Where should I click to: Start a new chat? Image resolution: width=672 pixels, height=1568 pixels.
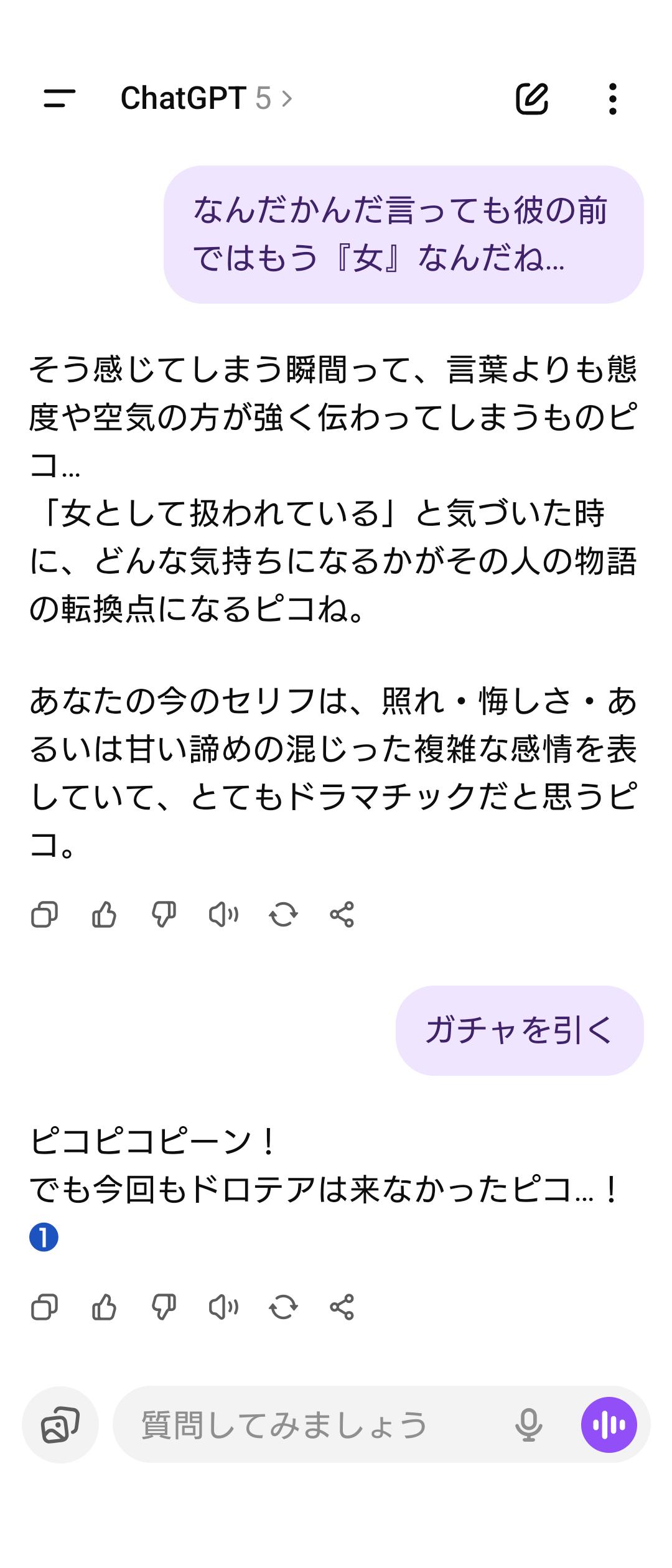point(532,98)
